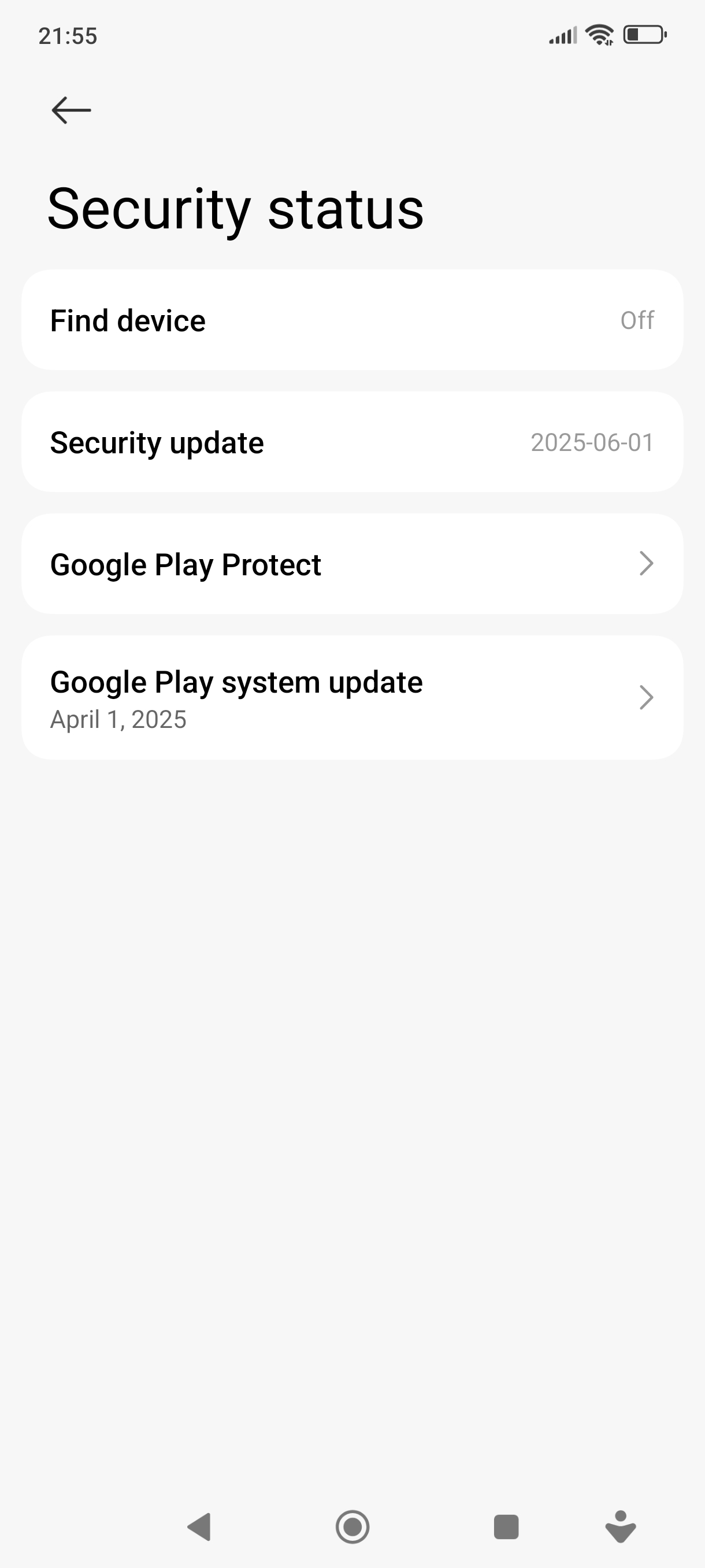The image size is (705, 1568).
Task: Open the Find device setting
Action: [352, 320]
